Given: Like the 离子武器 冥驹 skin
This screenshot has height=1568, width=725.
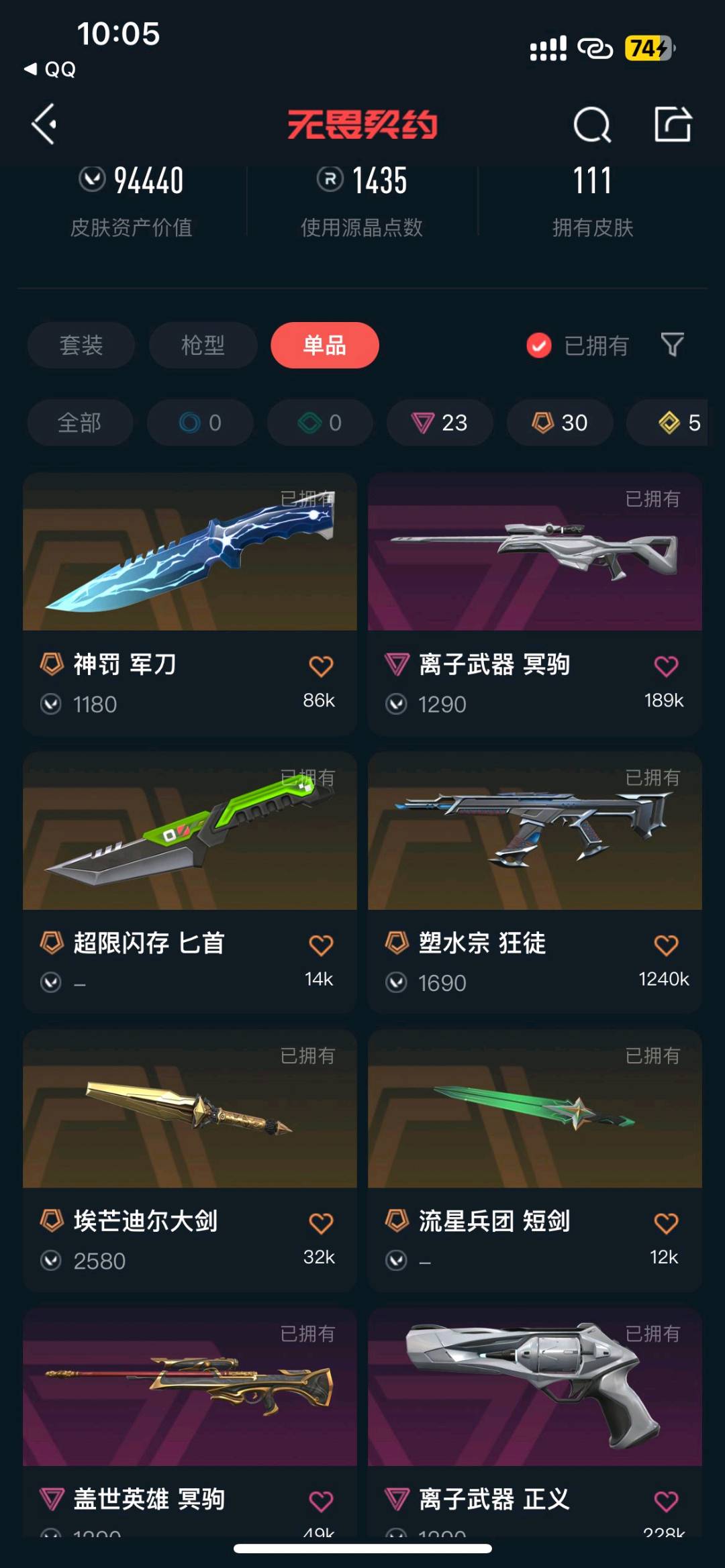Looking at the screenshot, I should [665, 666].
